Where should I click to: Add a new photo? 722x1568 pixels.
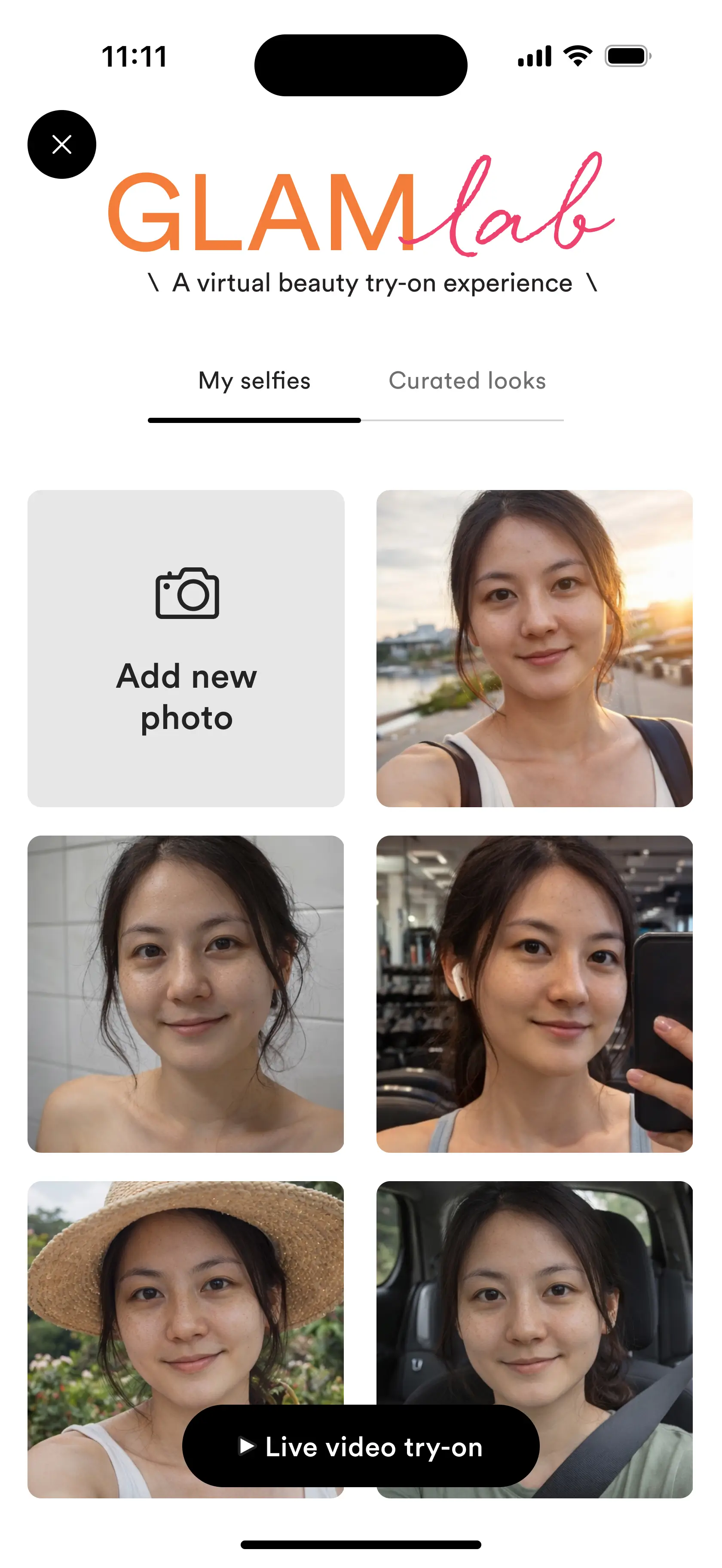point(186,648)
